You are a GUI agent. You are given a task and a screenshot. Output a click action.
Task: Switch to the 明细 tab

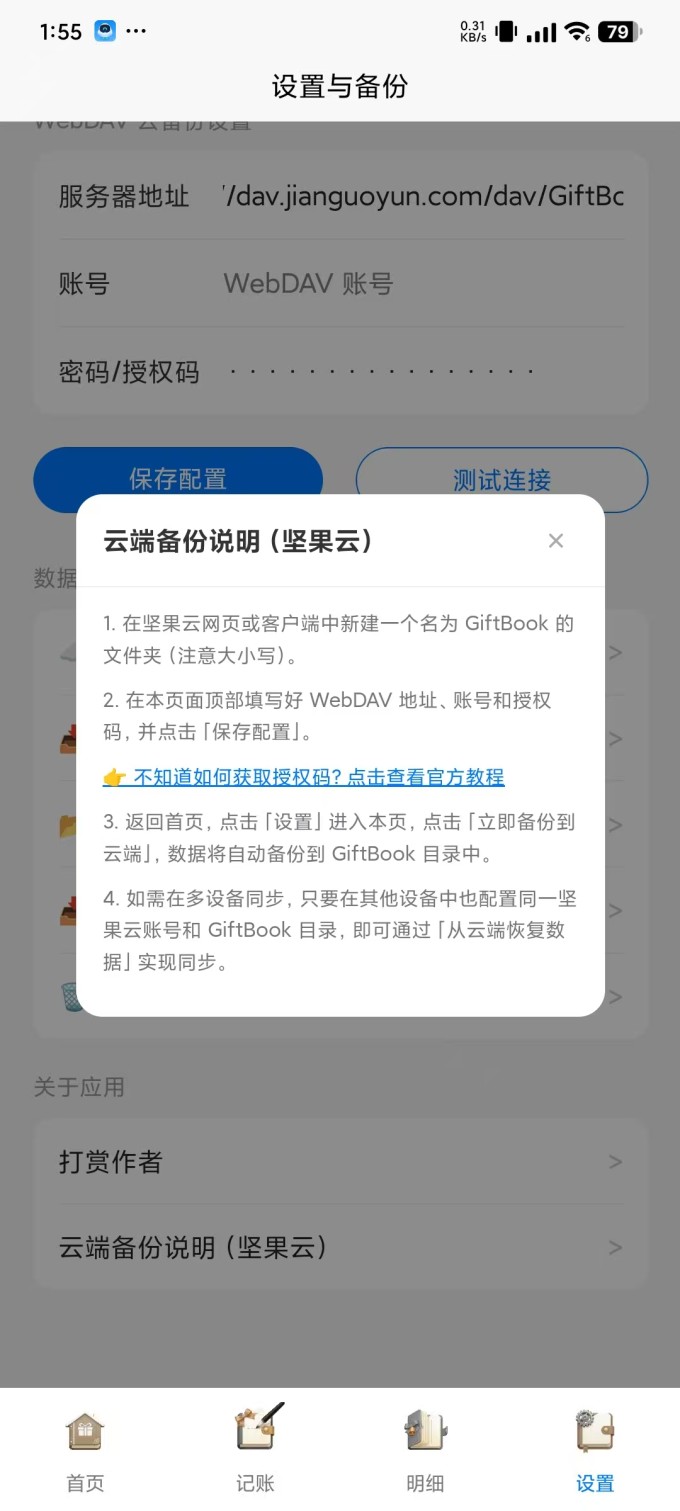[x=425, y=1449]
